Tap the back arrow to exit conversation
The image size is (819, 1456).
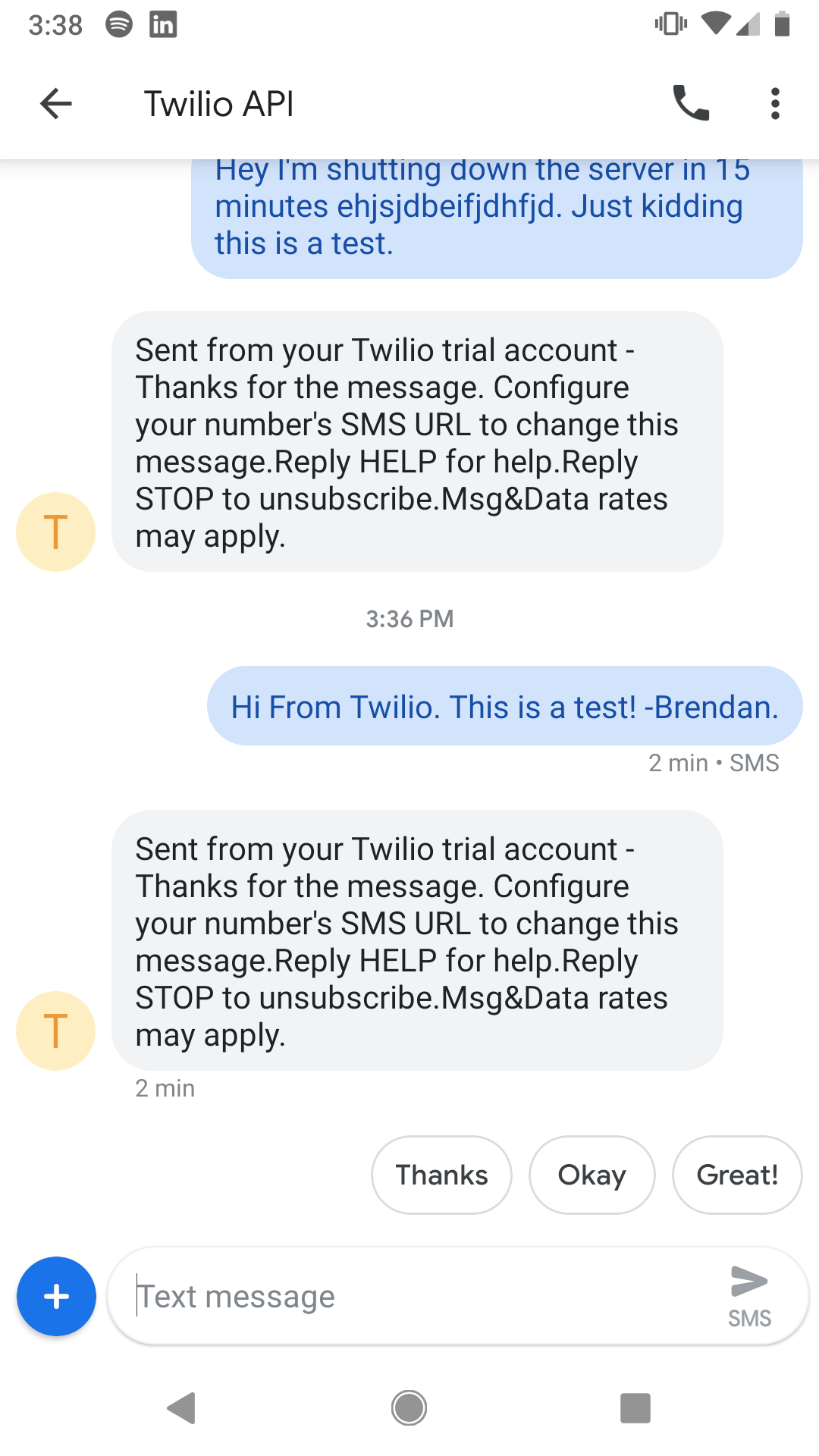(55, 104)
